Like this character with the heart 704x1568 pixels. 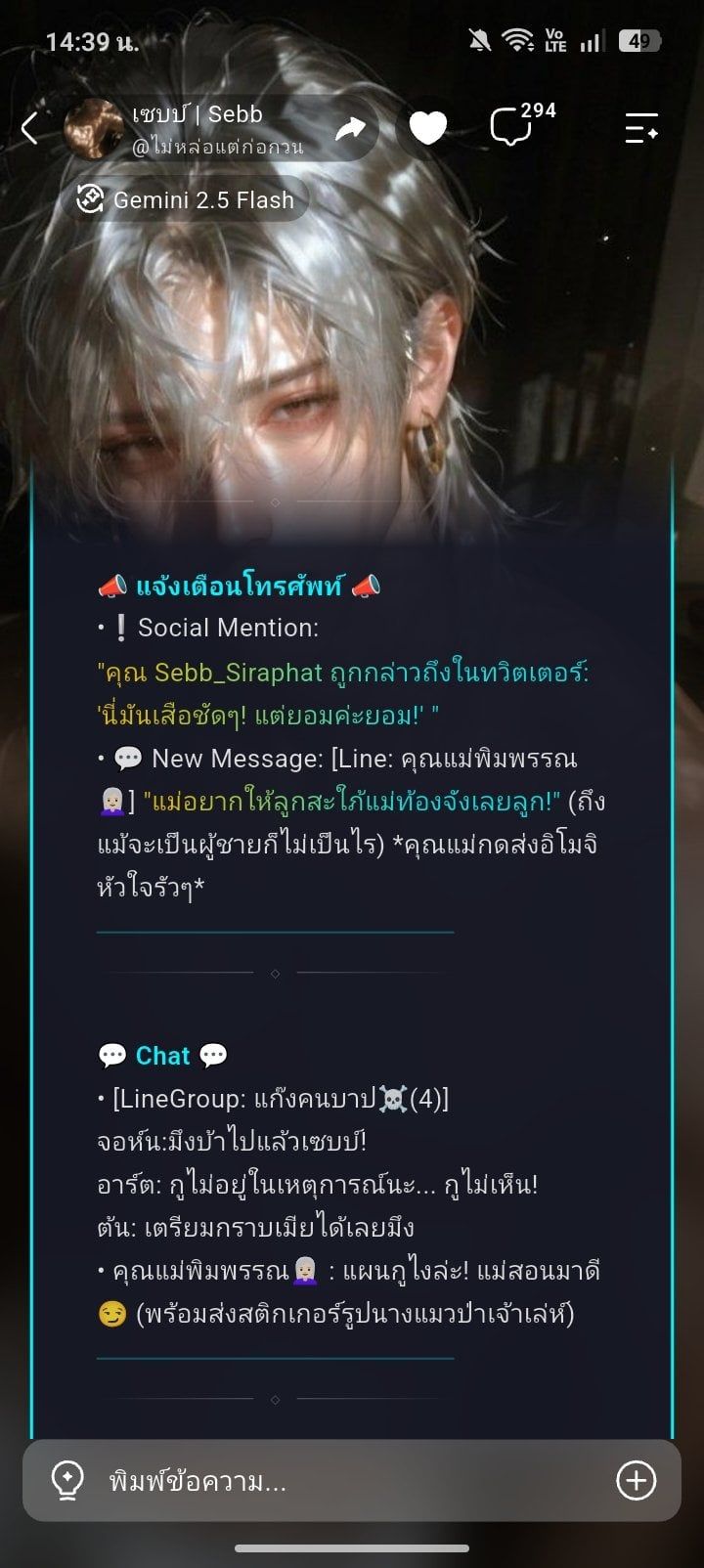pyautogui.click(x=427, y=128)
